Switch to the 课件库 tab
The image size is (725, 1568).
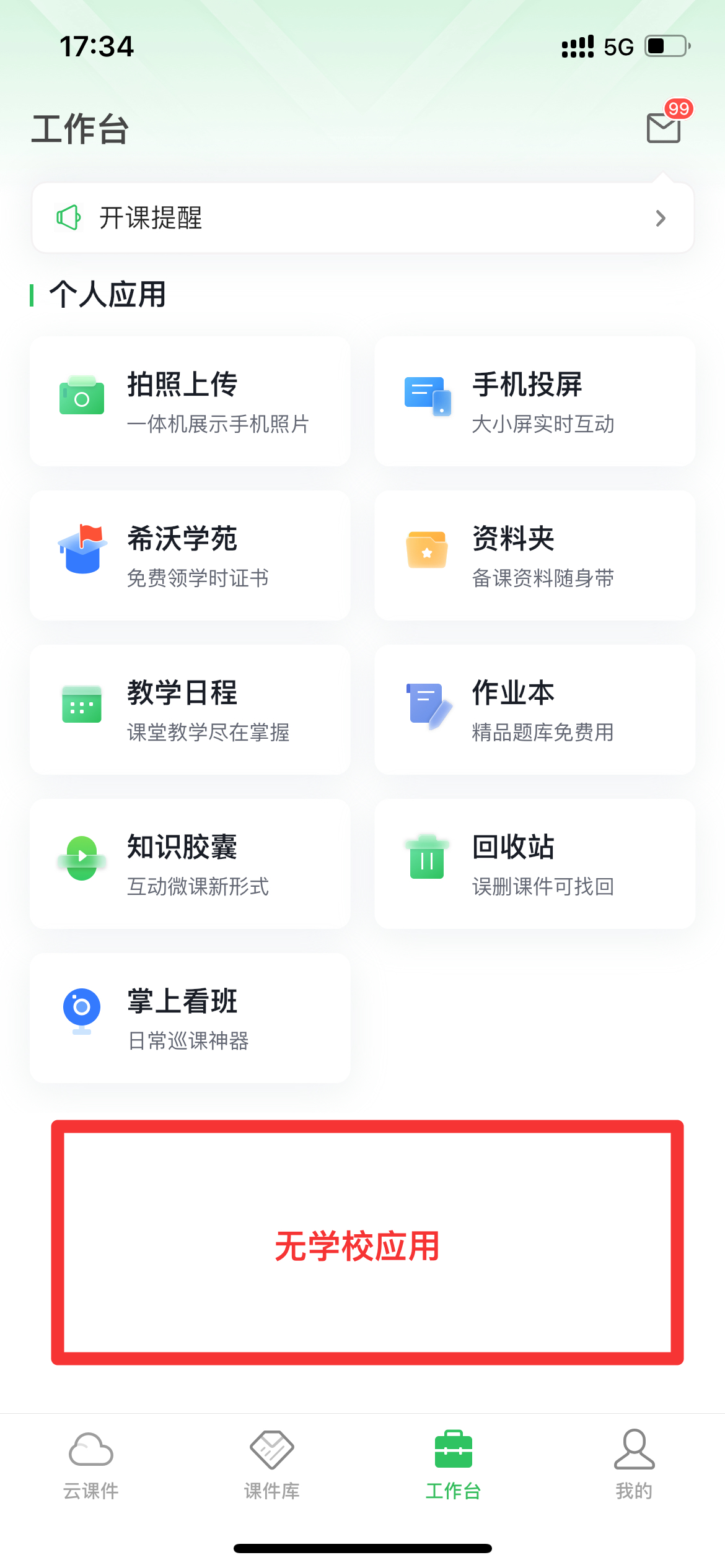272,1466
